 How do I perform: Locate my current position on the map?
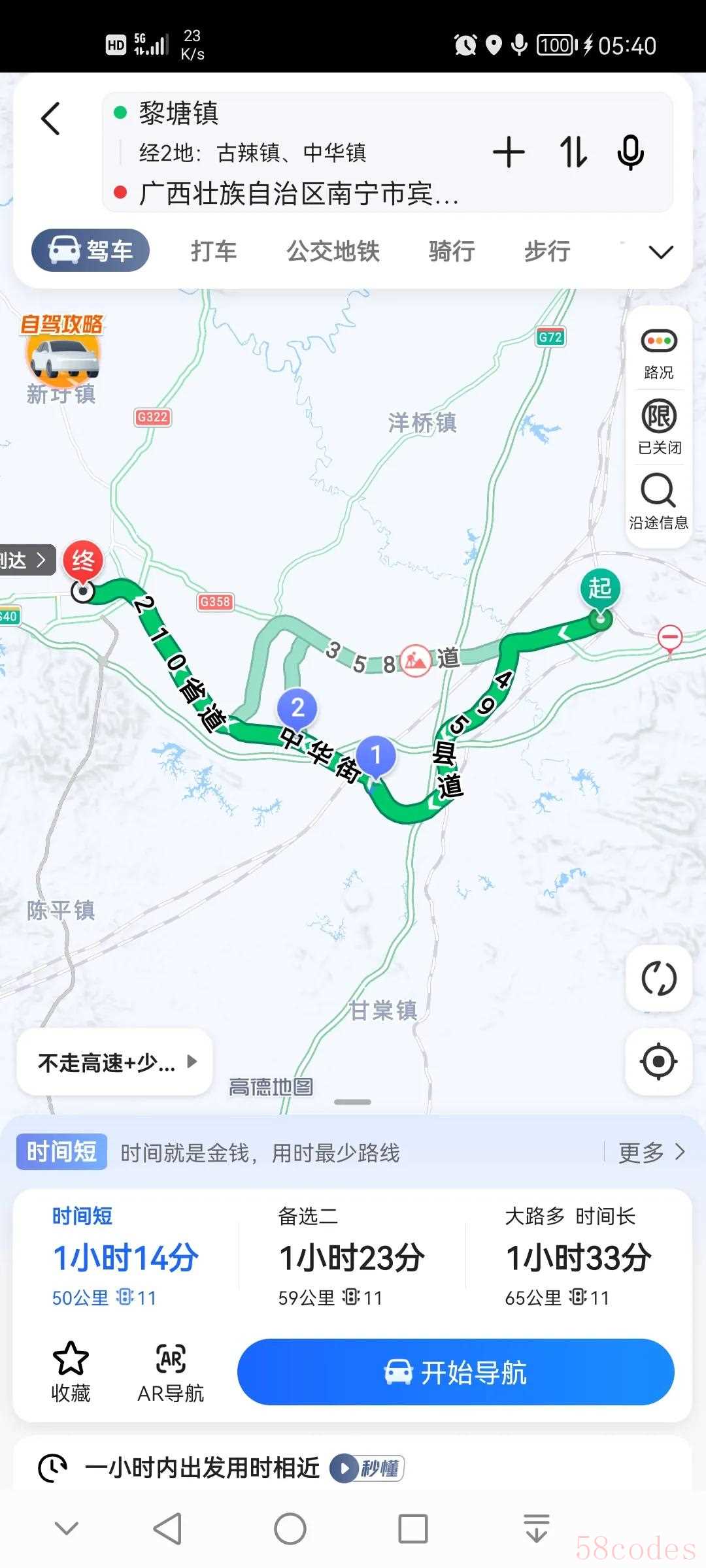pyautogui.click(x=658, y=1062)
